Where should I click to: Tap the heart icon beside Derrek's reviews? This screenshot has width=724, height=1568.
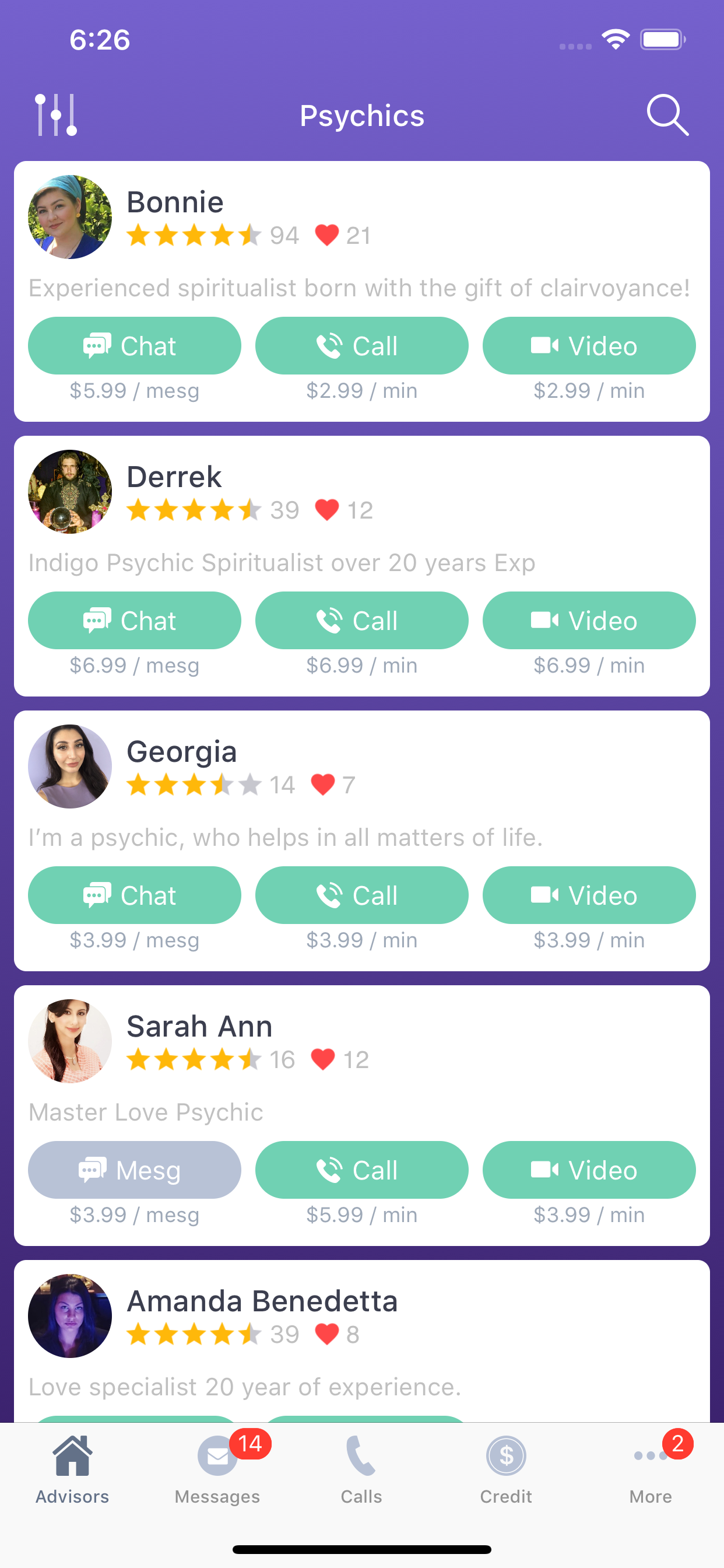tap(328, 510)
